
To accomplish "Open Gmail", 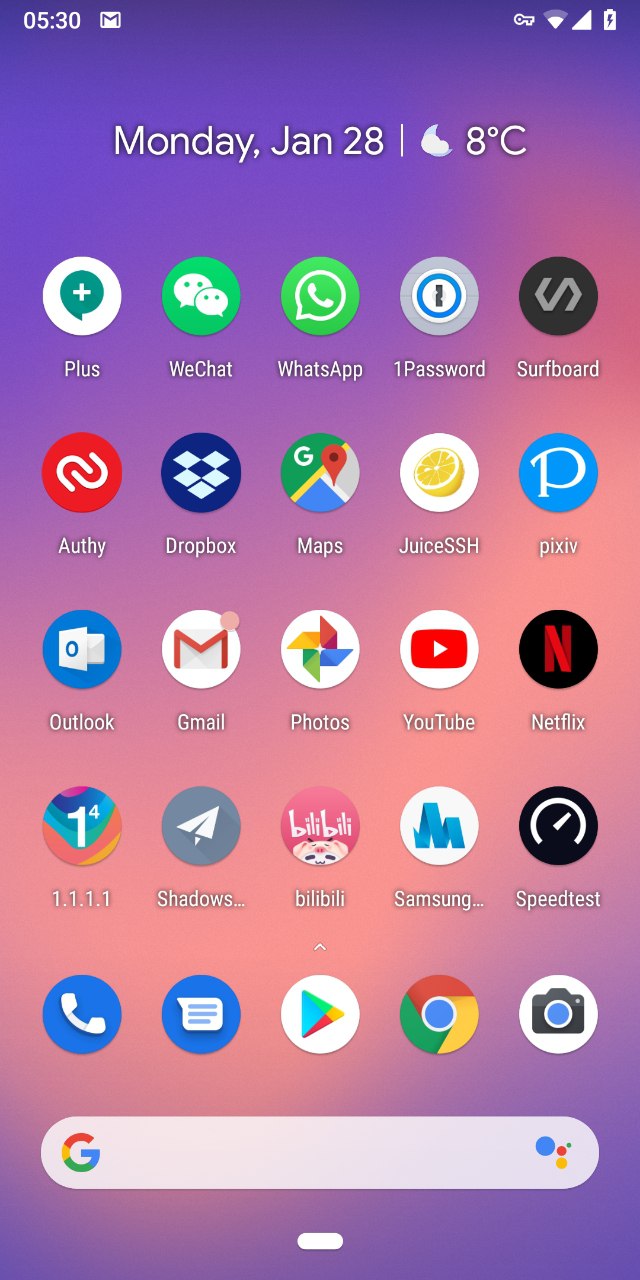I will pos(201,650).
